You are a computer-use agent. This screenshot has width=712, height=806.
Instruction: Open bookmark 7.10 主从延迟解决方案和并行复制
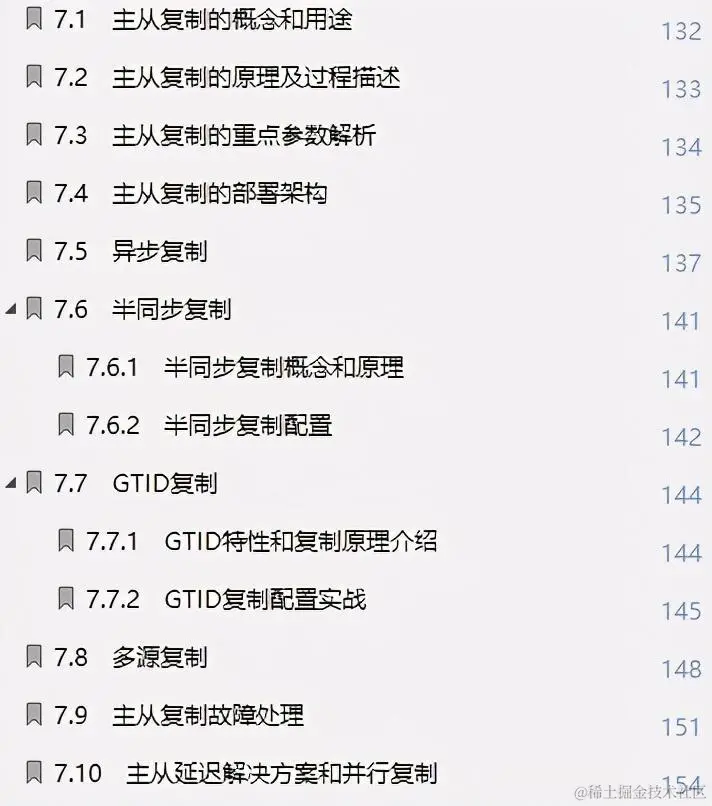tap(281, 773)
